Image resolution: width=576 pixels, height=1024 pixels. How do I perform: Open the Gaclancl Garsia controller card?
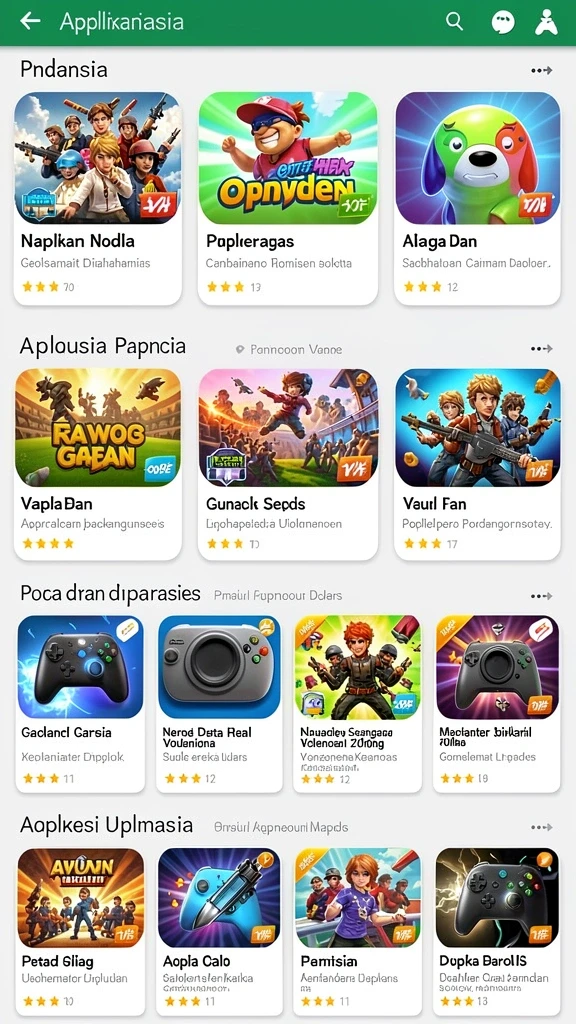[80, 704]
